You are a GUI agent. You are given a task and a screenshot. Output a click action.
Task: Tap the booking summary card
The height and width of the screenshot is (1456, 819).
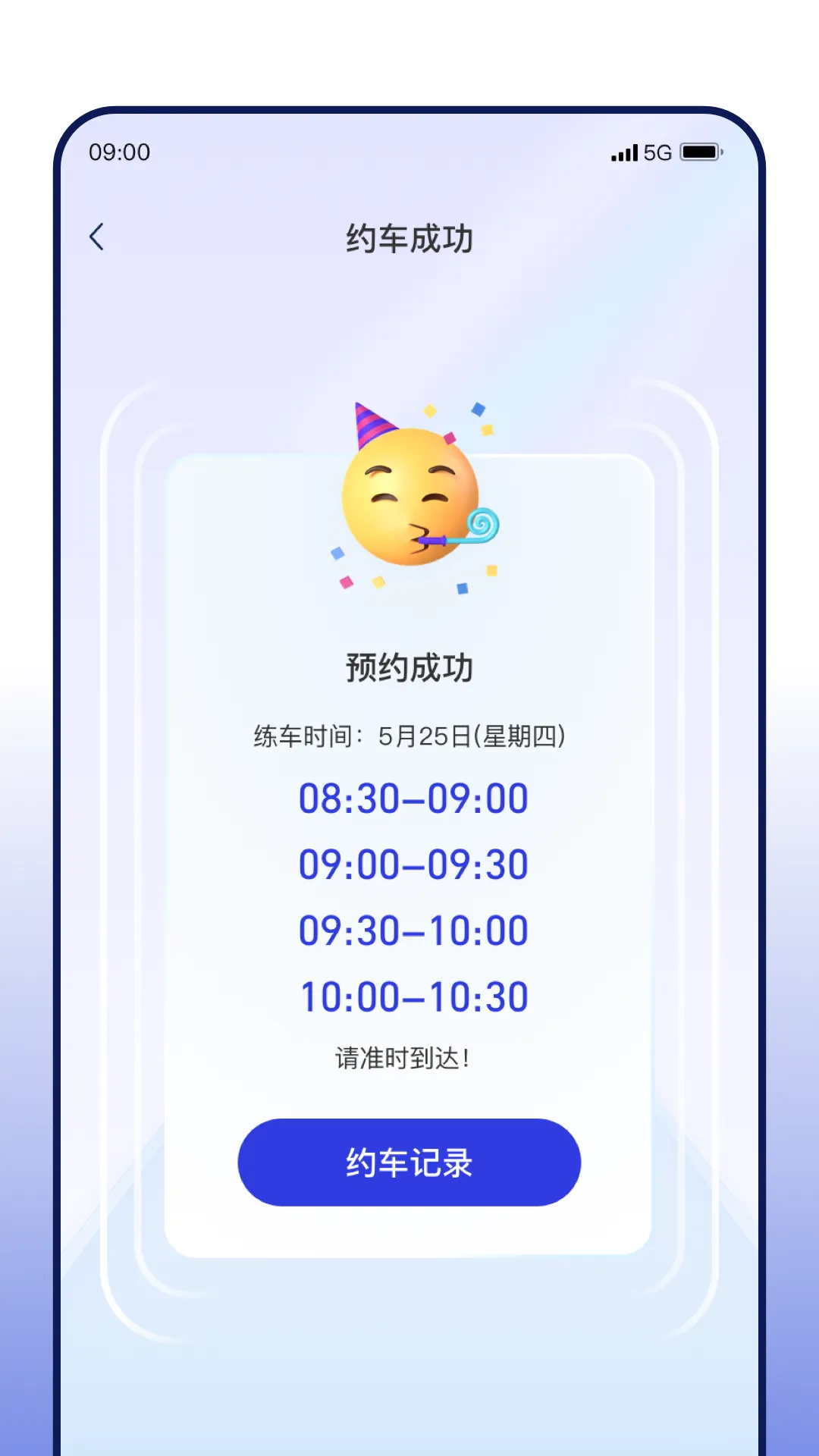409,872
